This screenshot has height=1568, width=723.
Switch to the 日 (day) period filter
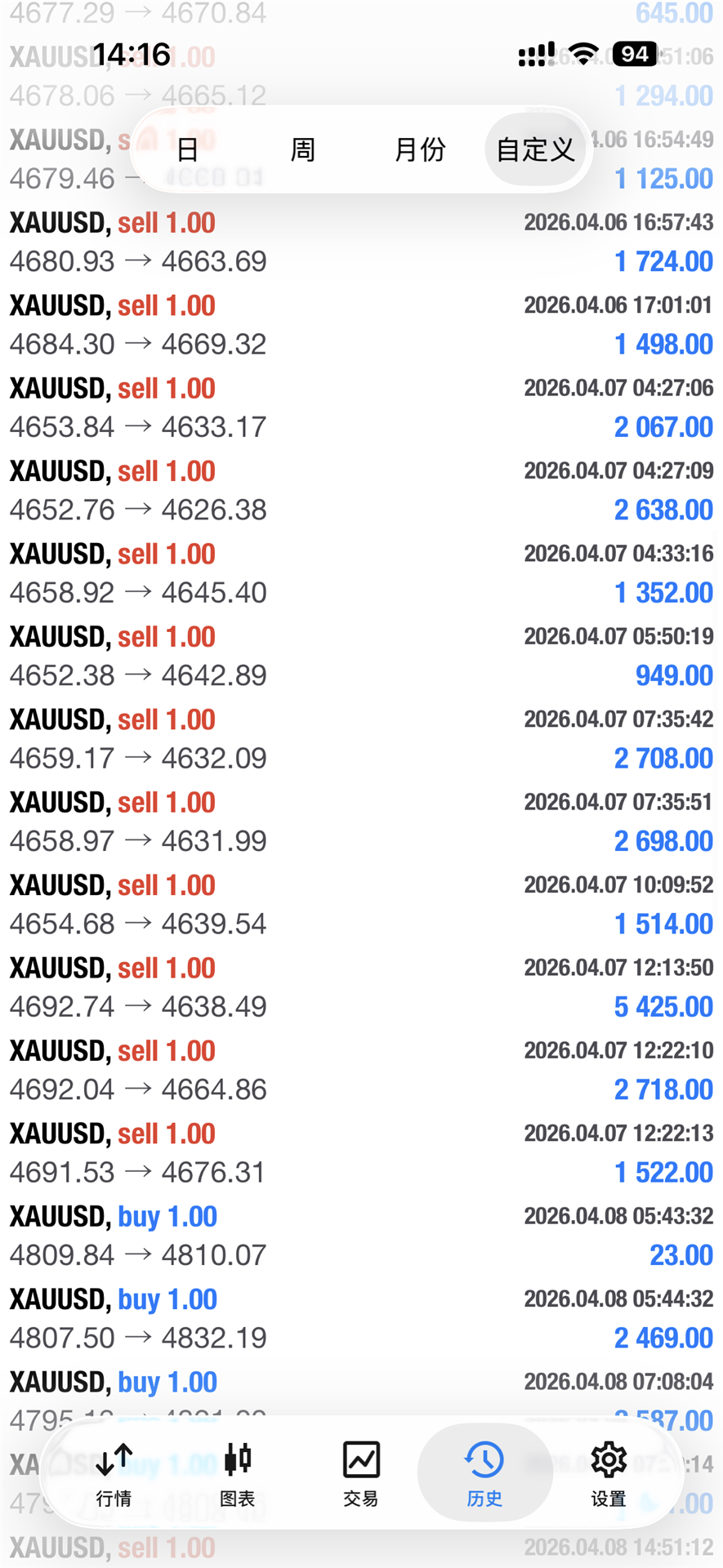tap(188, 149)
